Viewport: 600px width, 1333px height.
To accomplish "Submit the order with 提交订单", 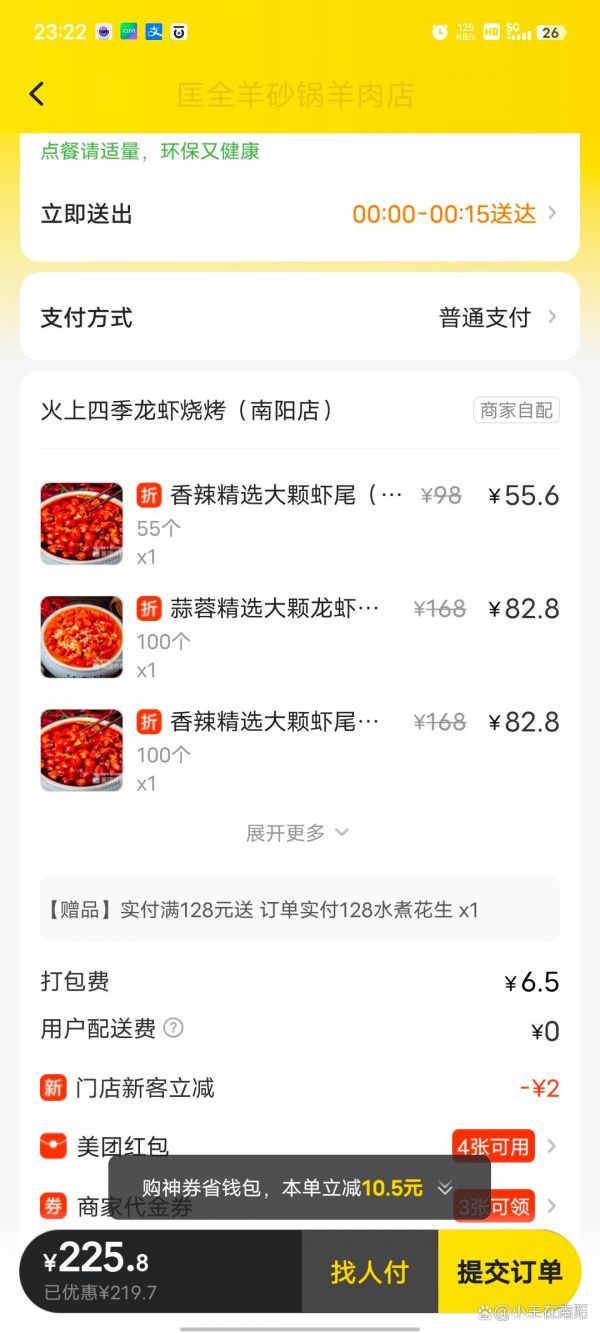I will [x=509, y=1271].
